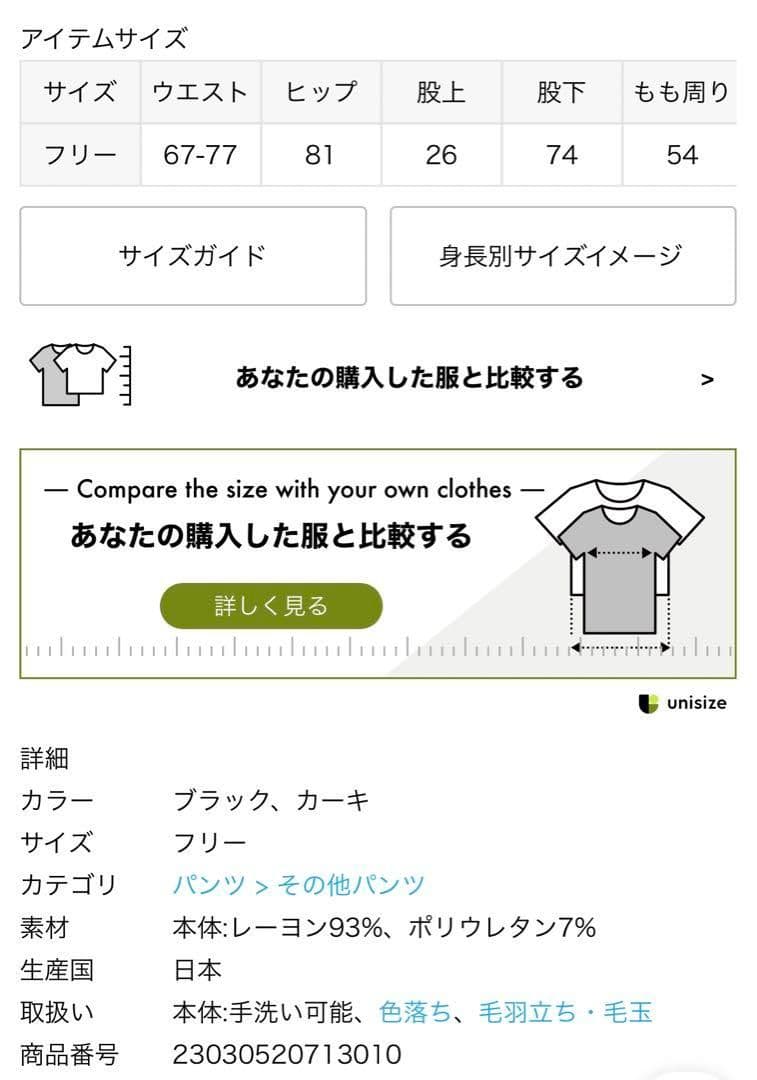The image size is (757, 1080).
Task: Open the 毛羽立ち・毛玉 care note link
Action: pos(565,1012)
